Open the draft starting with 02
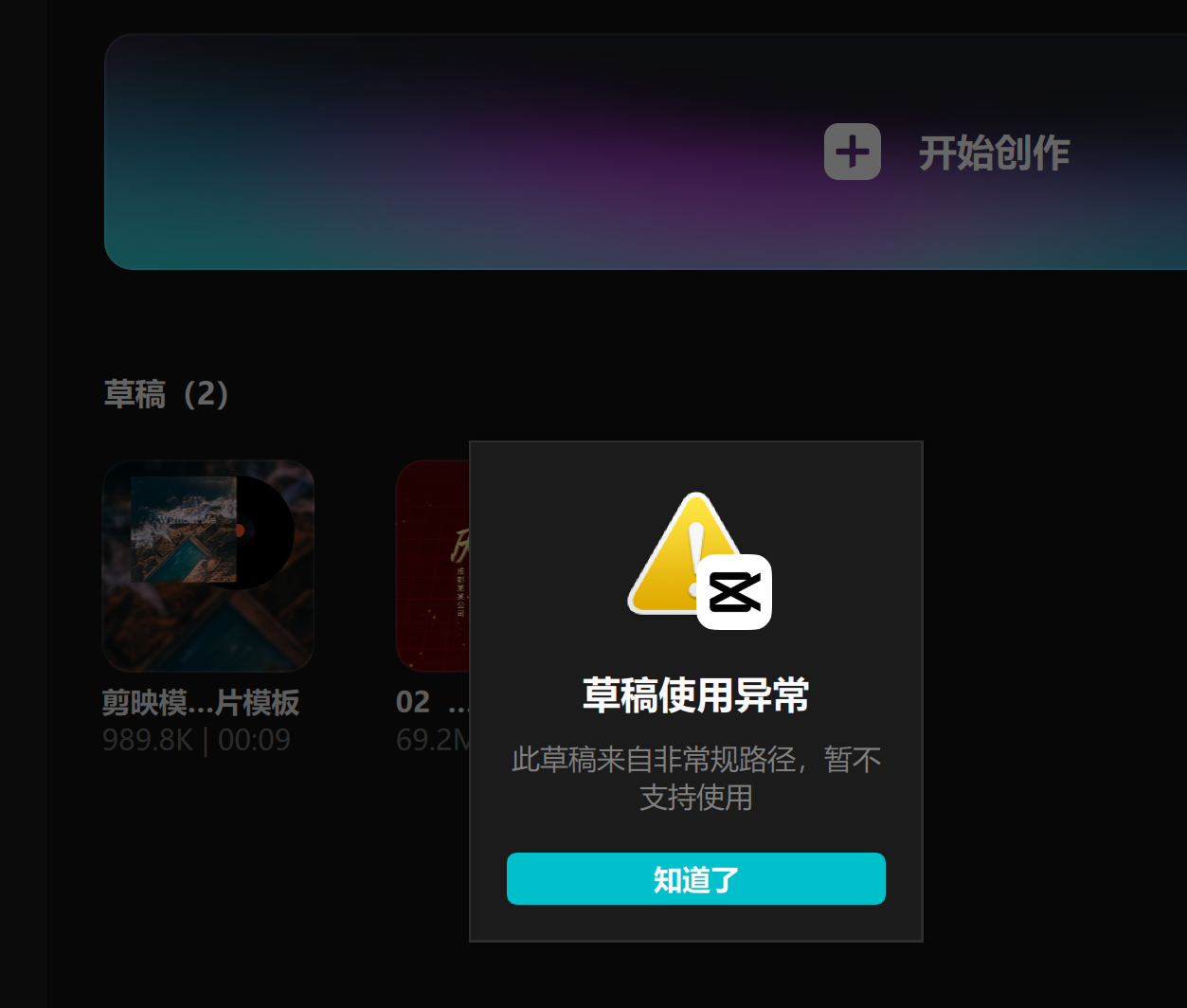 pyautogui.click(x=433, y=566)
